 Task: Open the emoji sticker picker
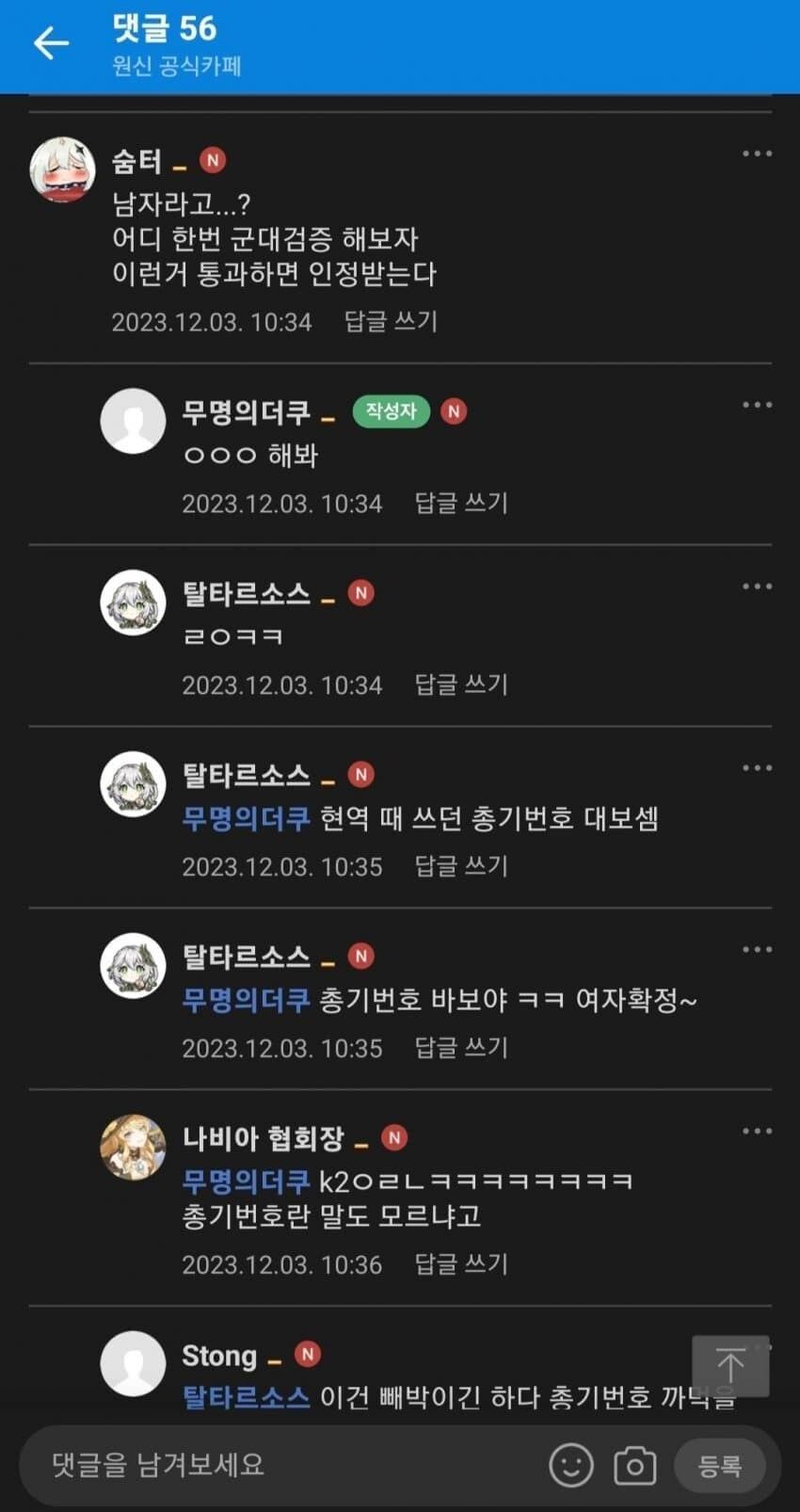coord(571,1466)
